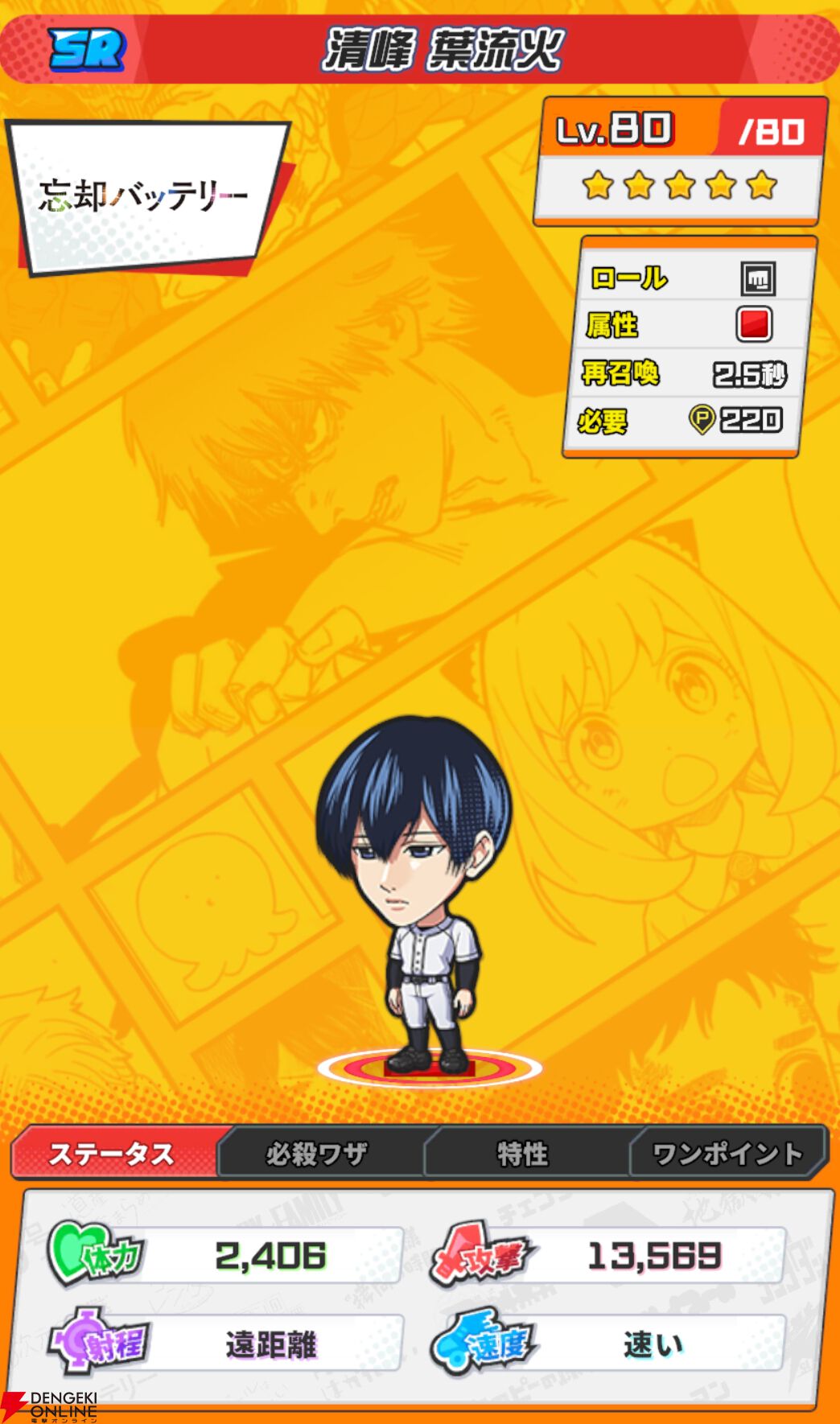Open the 必殺ワザ tab
This screenshot has width=840, height=1424.
tap(318, 1154)
